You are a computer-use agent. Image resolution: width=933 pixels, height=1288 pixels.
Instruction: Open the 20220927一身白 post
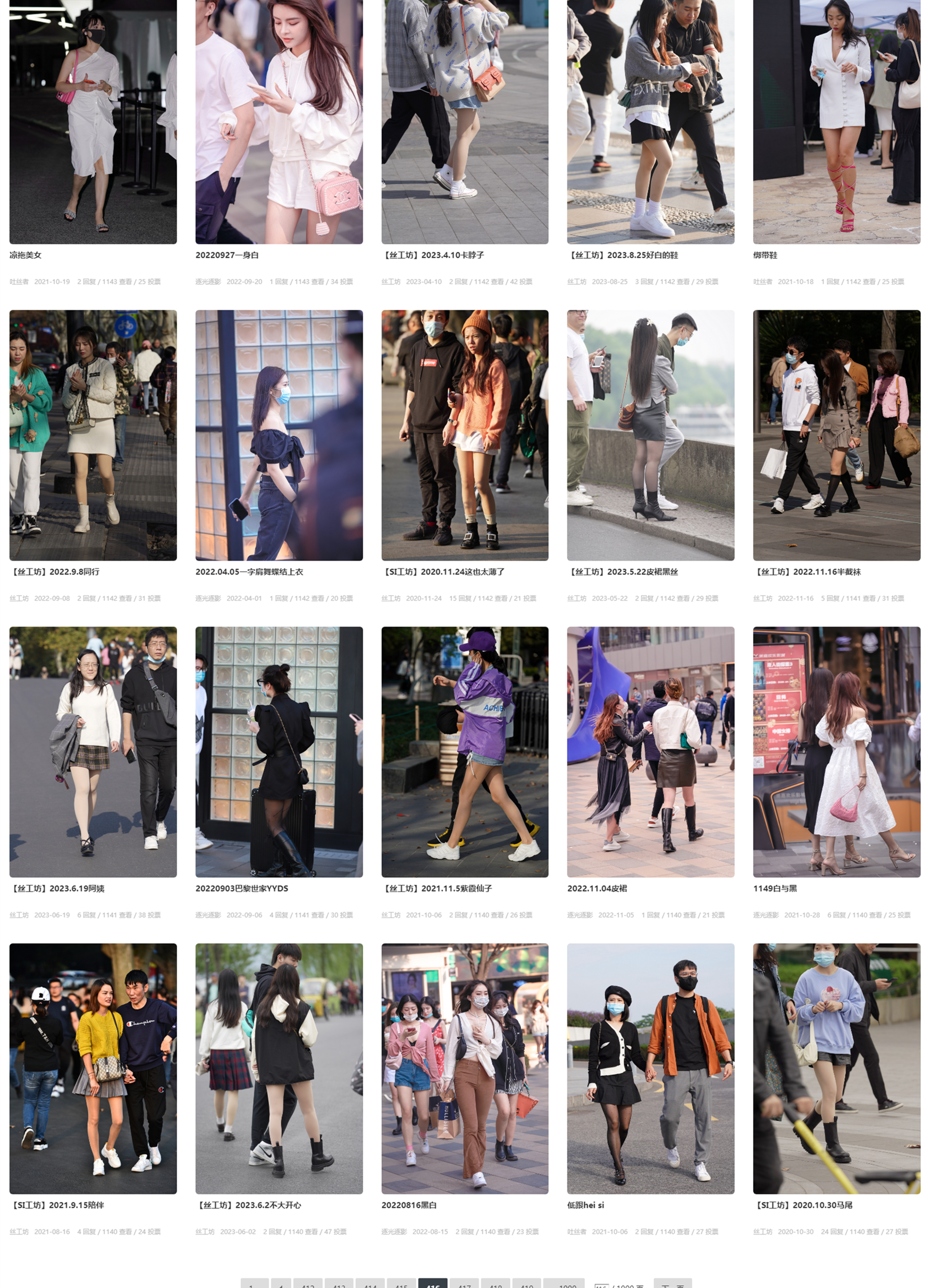226,255
